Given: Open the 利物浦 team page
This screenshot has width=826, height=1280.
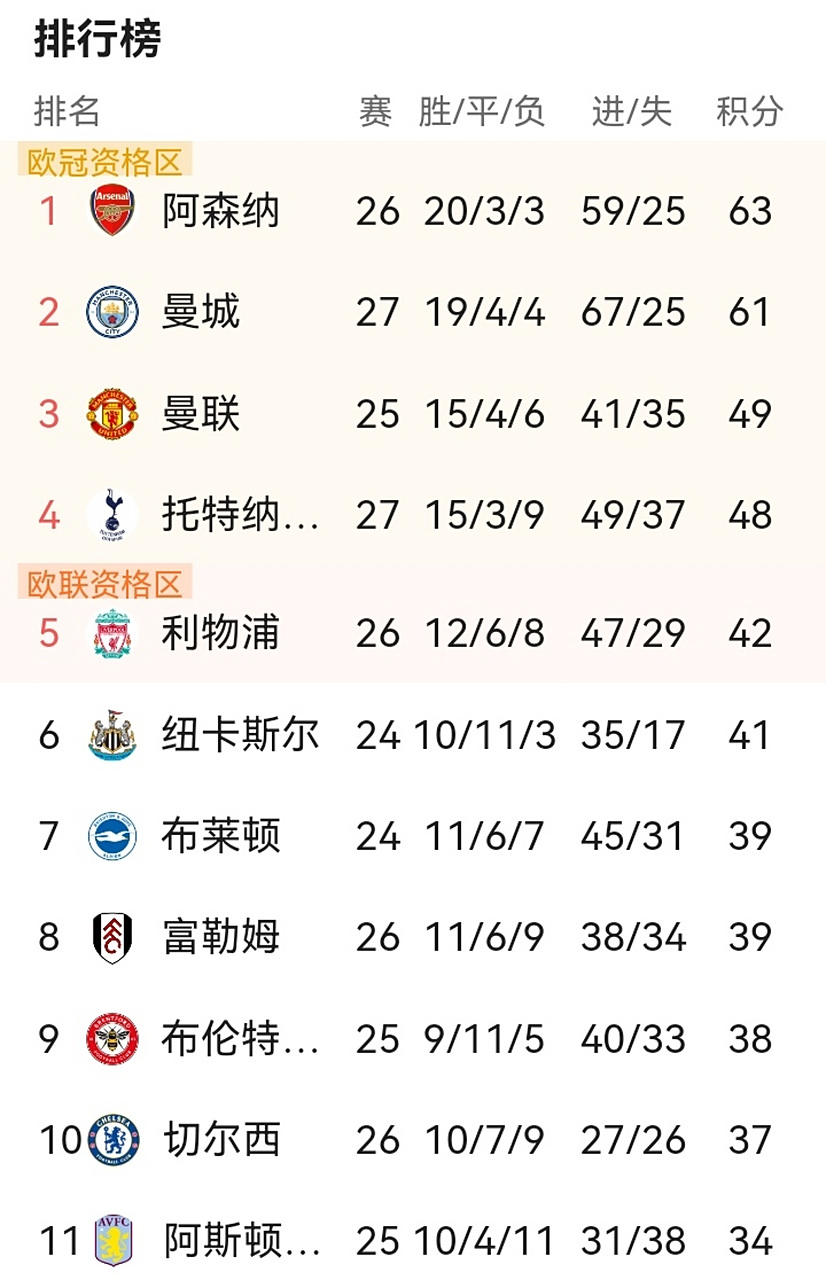Looking at the screenshot, I should [221, 633].
